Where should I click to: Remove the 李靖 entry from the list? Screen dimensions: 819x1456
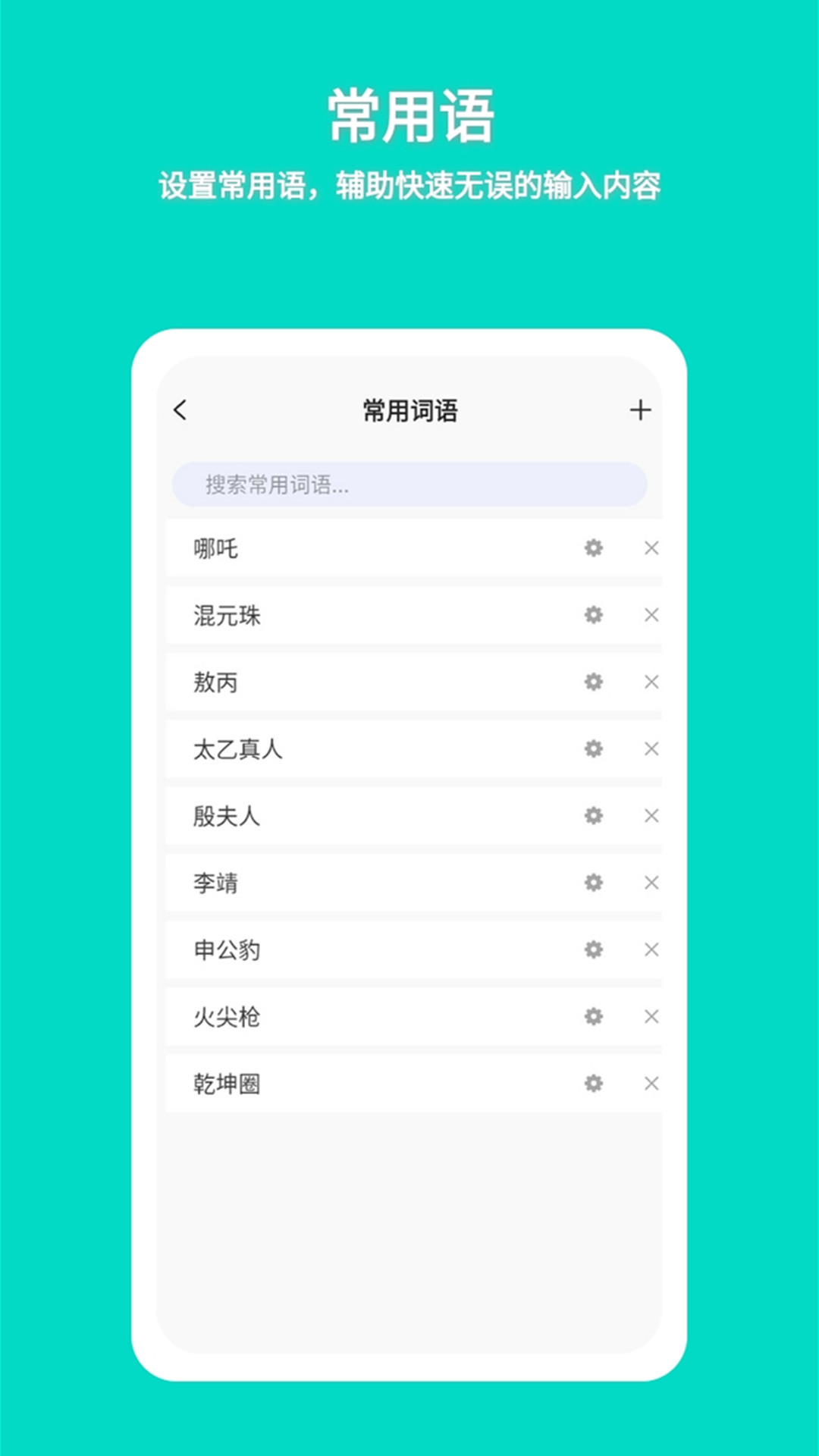click(x=651, y=883)
